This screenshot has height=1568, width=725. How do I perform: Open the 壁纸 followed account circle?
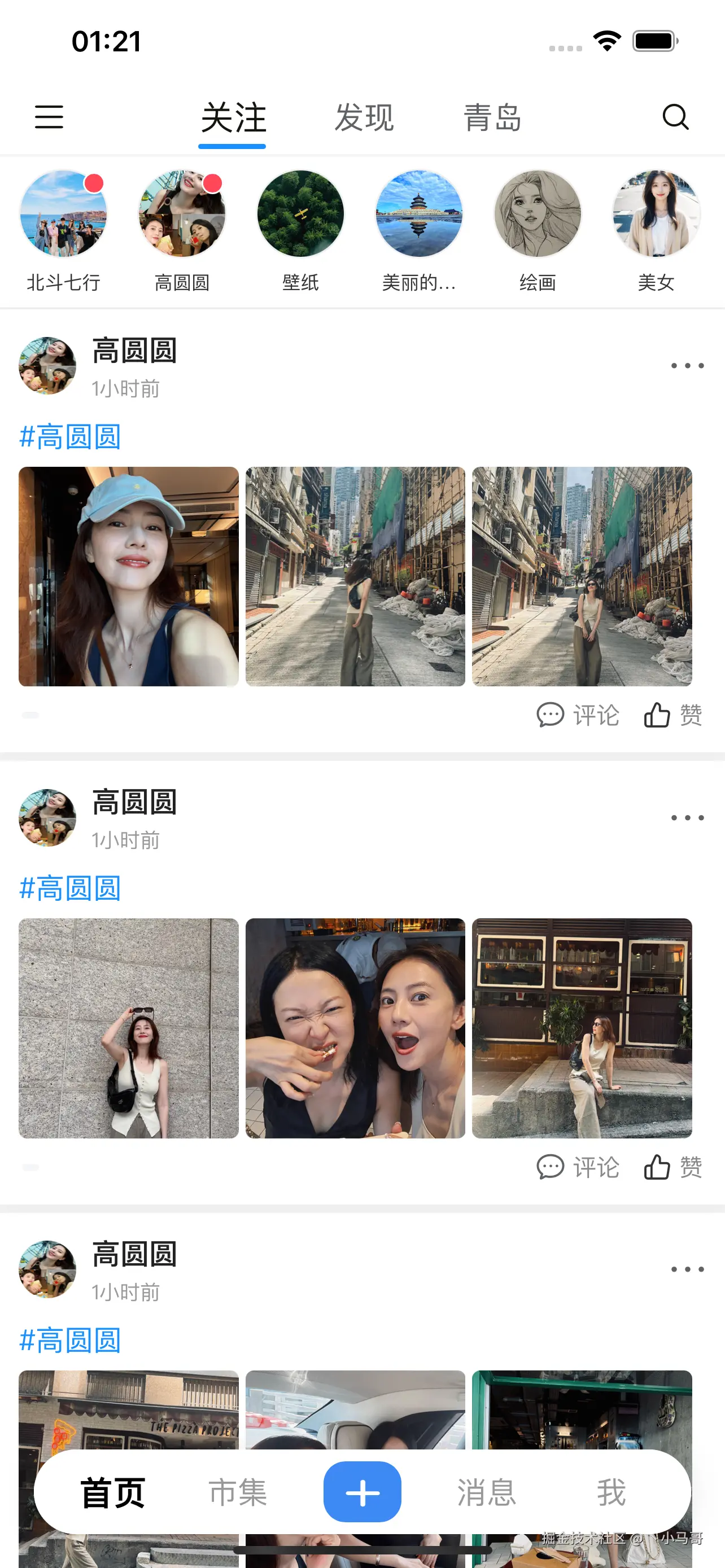(x=300, y=214)
